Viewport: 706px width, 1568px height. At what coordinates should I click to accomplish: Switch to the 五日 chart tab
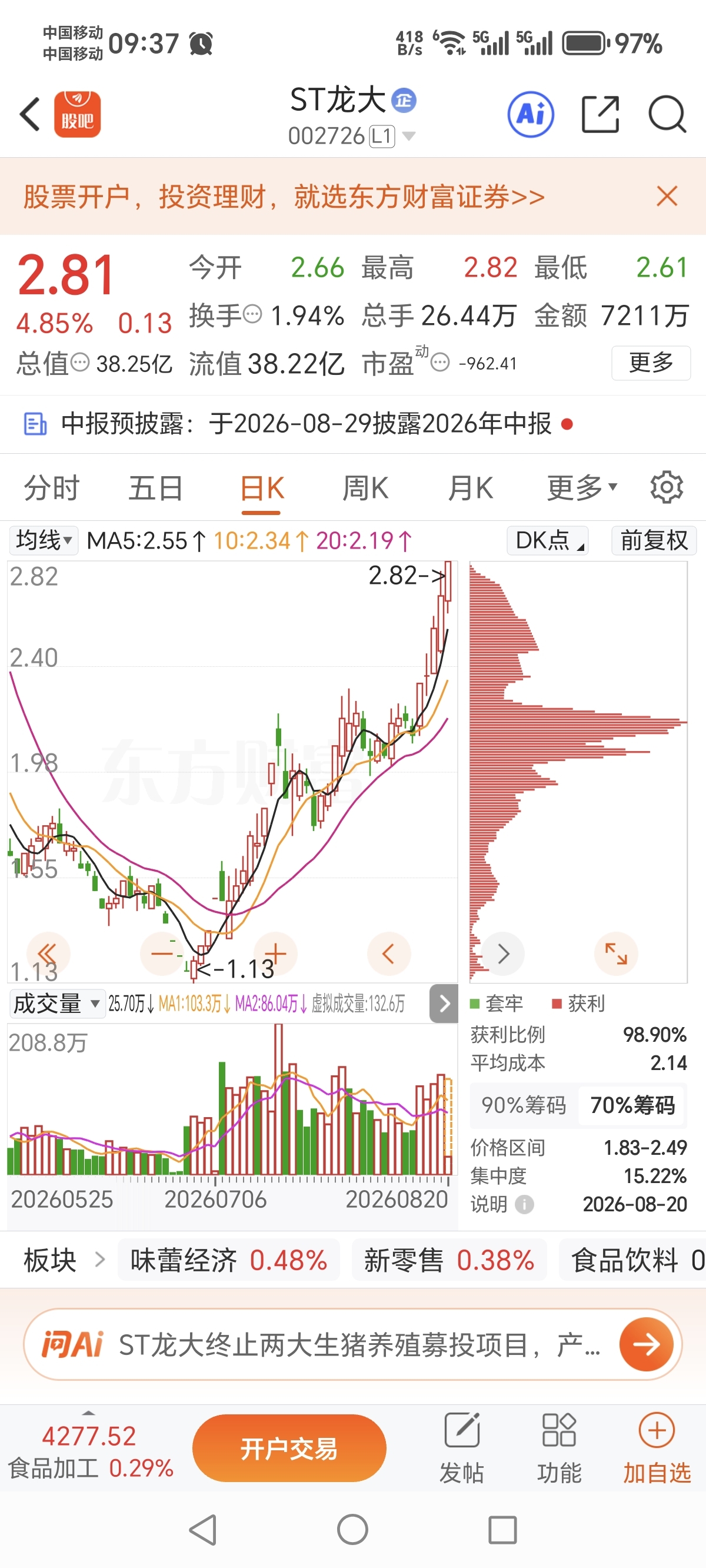pyautogui.click(x=156, y=488)
